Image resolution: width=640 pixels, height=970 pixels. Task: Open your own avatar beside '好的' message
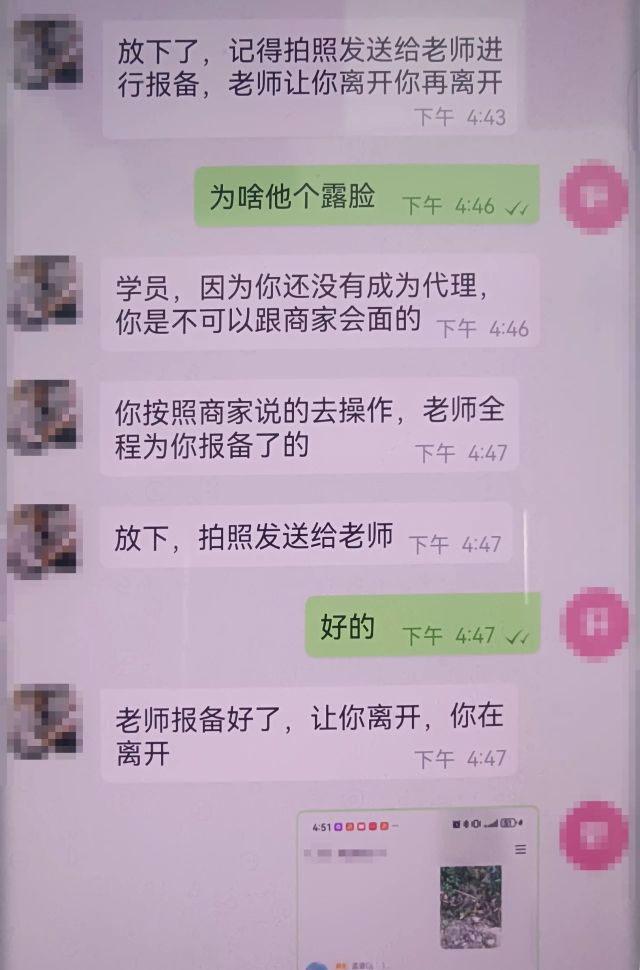click(x=596, y=623)
